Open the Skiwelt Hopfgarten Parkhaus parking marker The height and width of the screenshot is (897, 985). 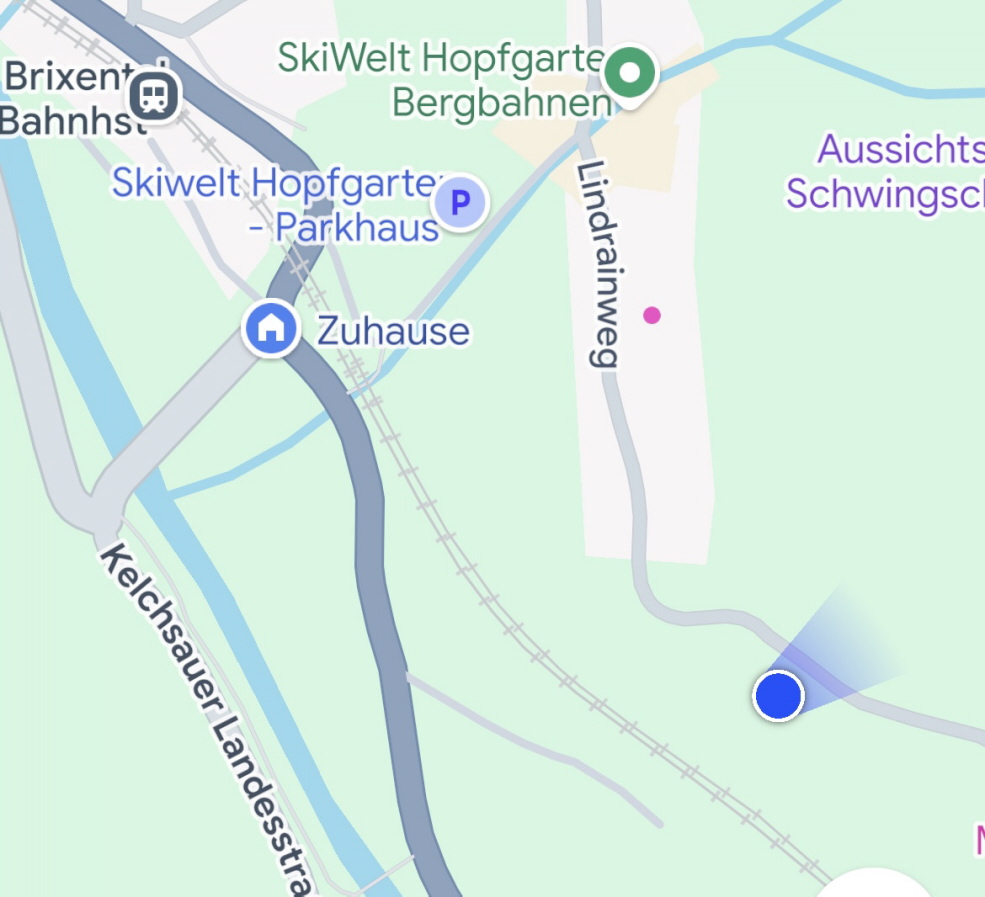click(459, 204)
